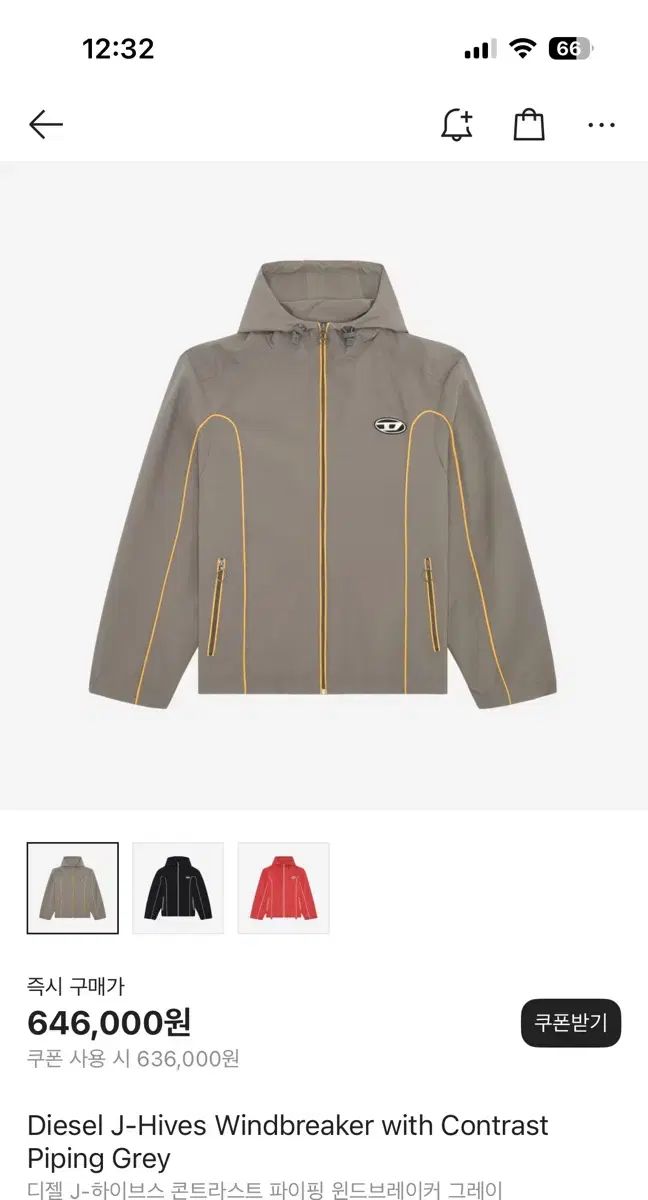Tap the 쿠폰받기 coupon button
This screenshot has height=1200, width=648.
[571, 1023]
